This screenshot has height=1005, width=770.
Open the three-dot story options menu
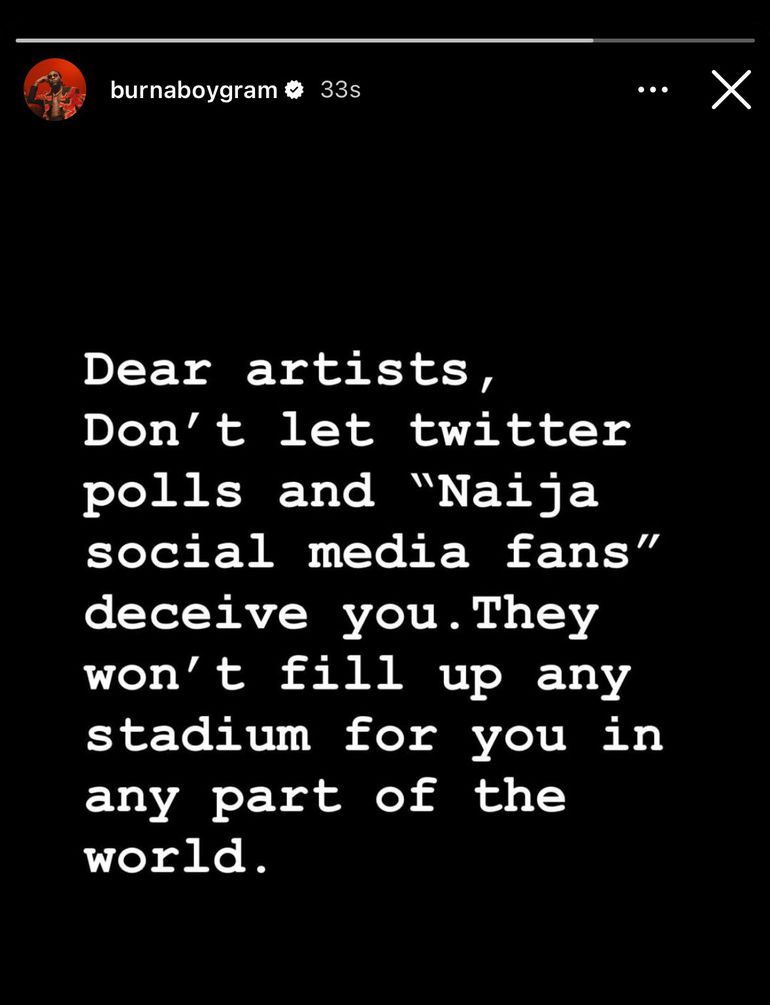[x=652, y=90]
